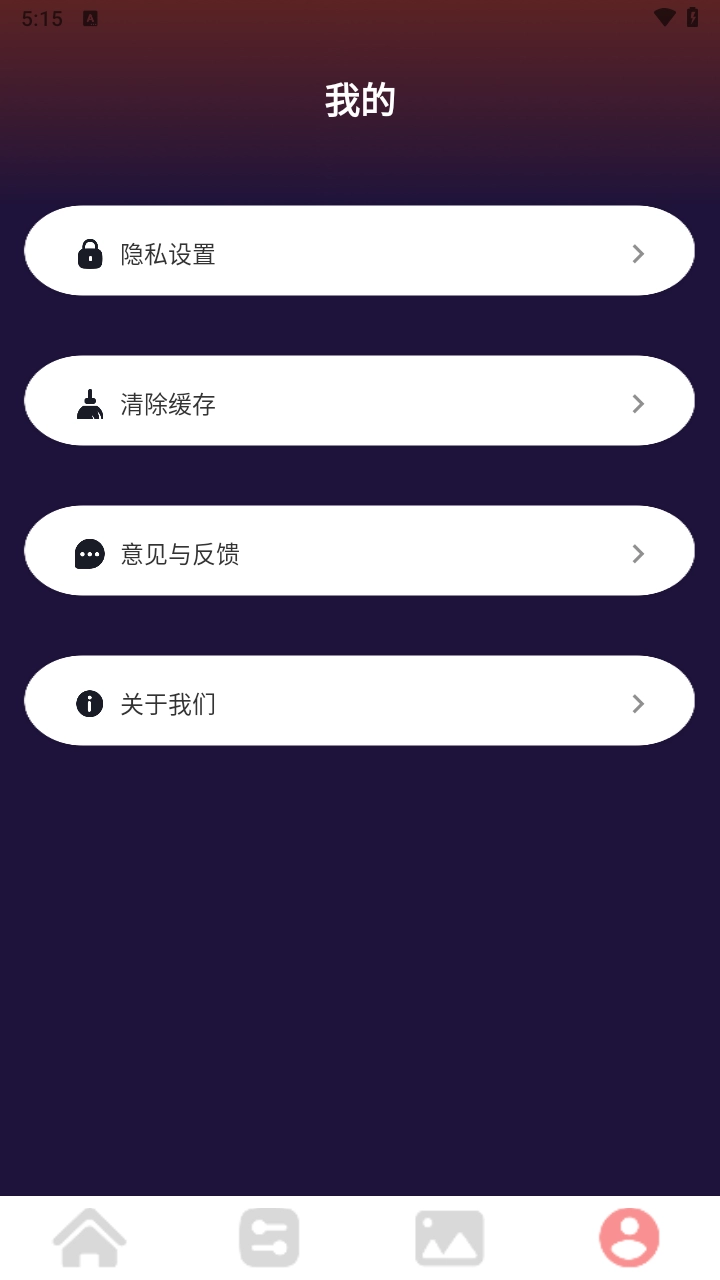Click the info icon next to 关于我们
Viewport: 720px width, 1280px height.
pos(89,703)
